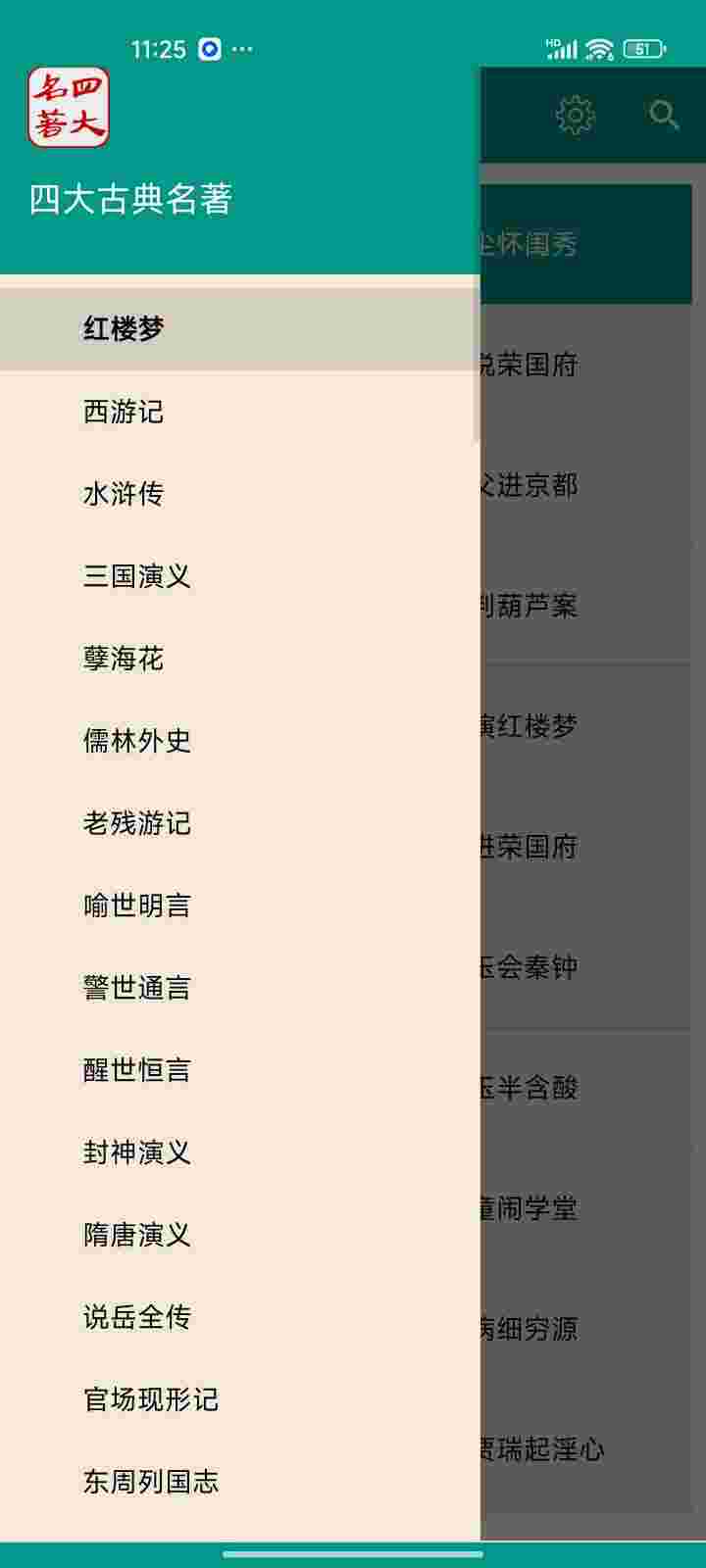This screenshot has height=1568, width=706.
Task: Open 醒世恒言
Action: 137,1070
